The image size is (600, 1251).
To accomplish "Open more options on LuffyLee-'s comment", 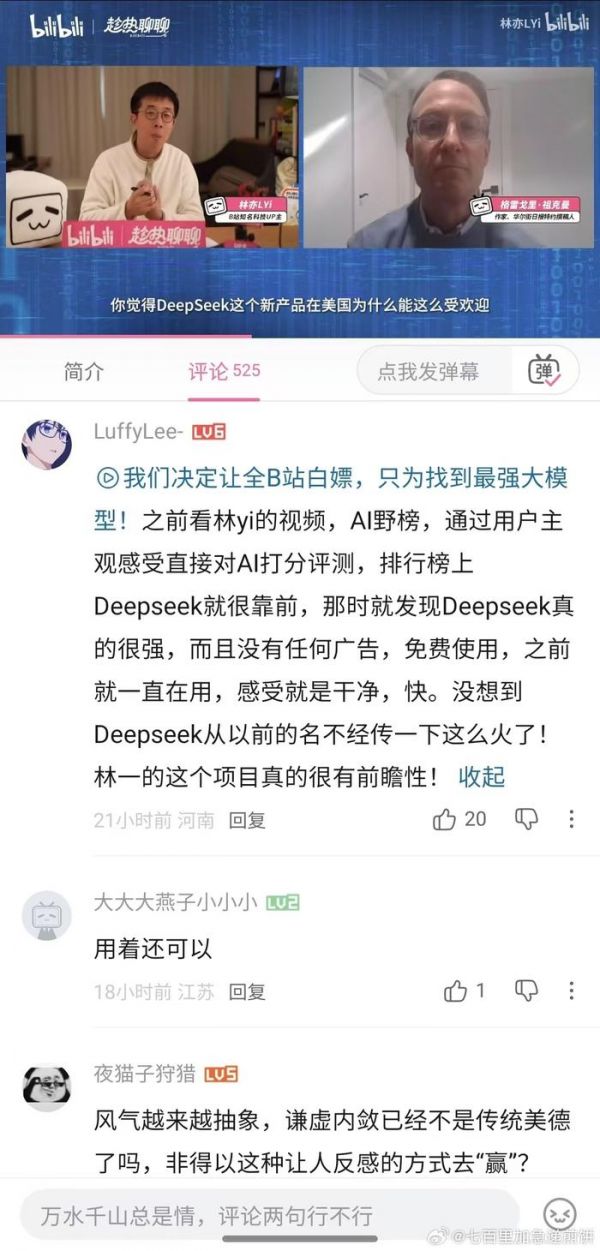I will pos(571,819).
